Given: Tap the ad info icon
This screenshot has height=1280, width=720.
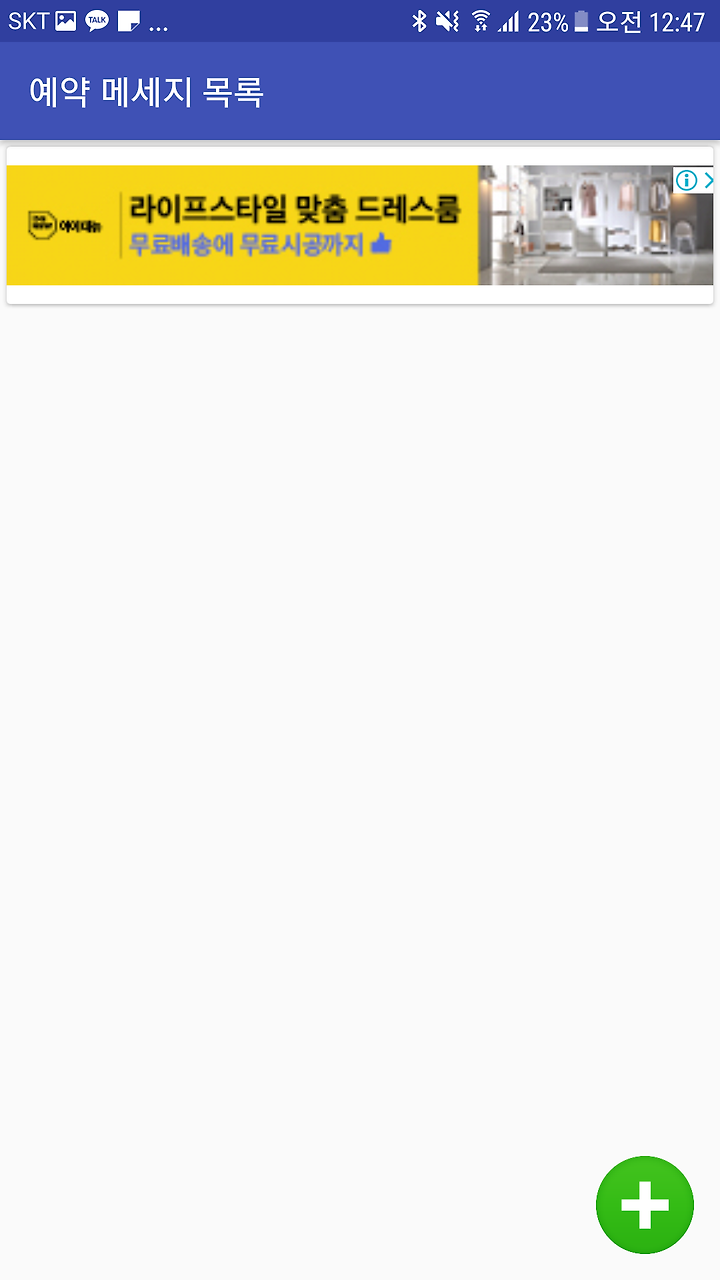Looking at the screenshot, I should pyautogui.click(x=686, y=180).
